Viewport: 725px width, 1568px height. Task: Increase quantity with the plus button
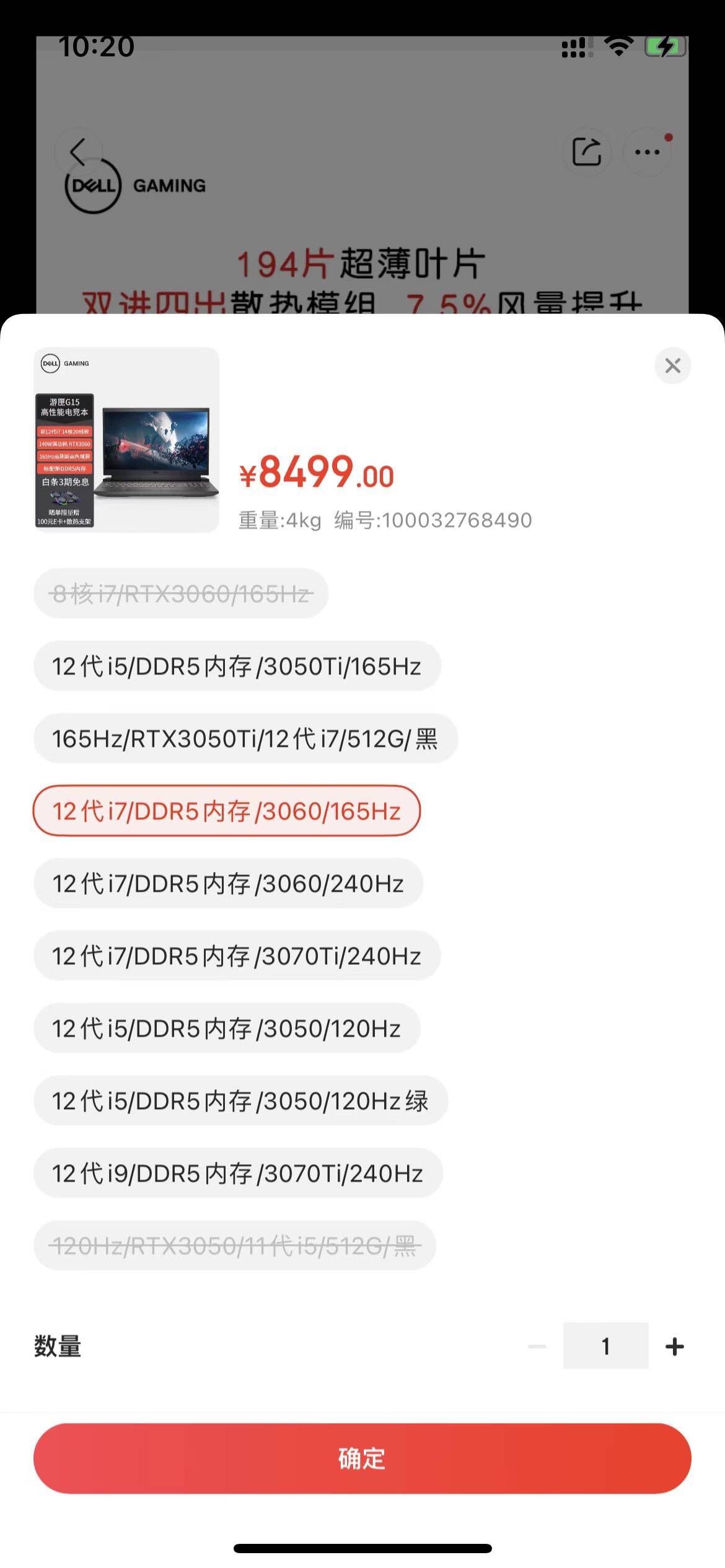pyautogui.click(x=674, y=1346)
